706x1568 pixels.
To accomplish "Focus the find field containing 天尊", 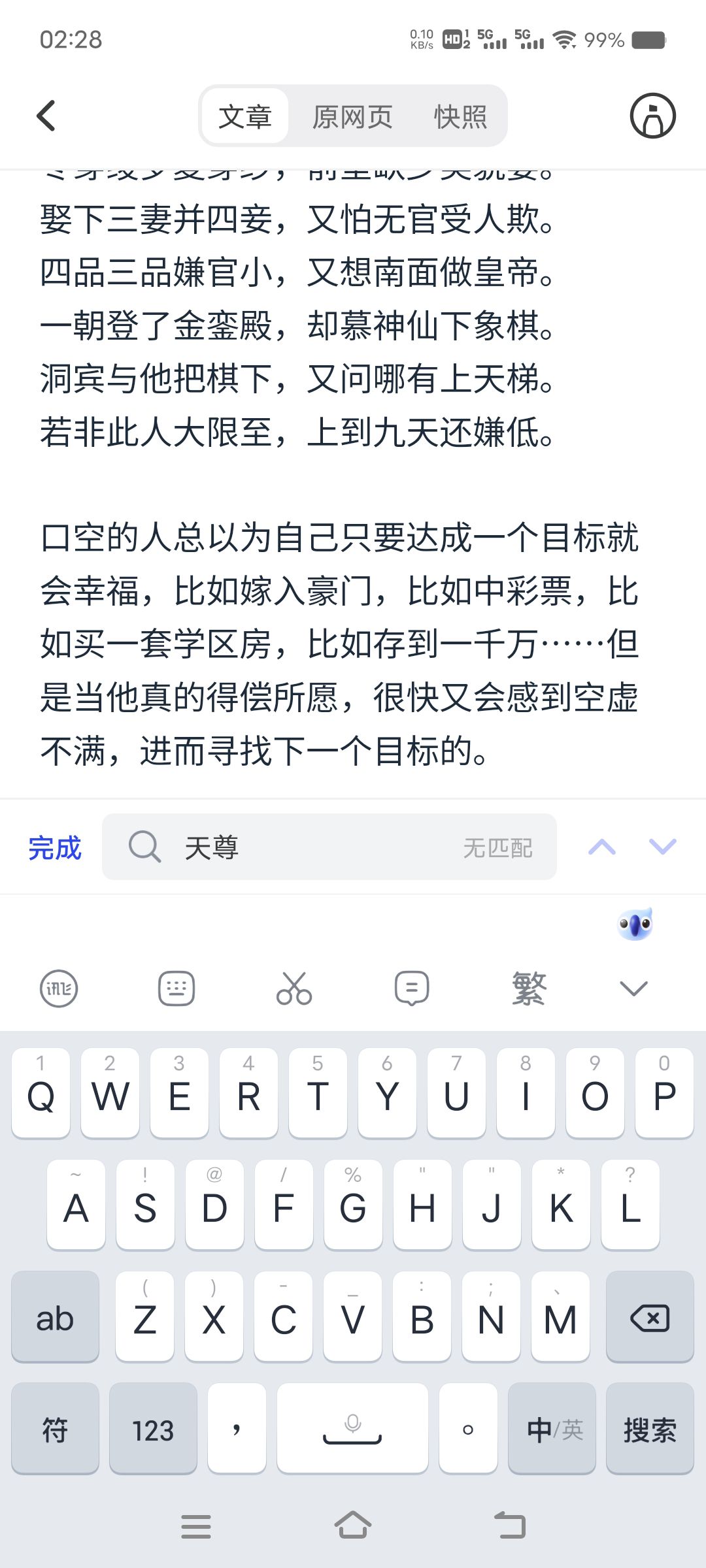I will (x=329, y=847).
